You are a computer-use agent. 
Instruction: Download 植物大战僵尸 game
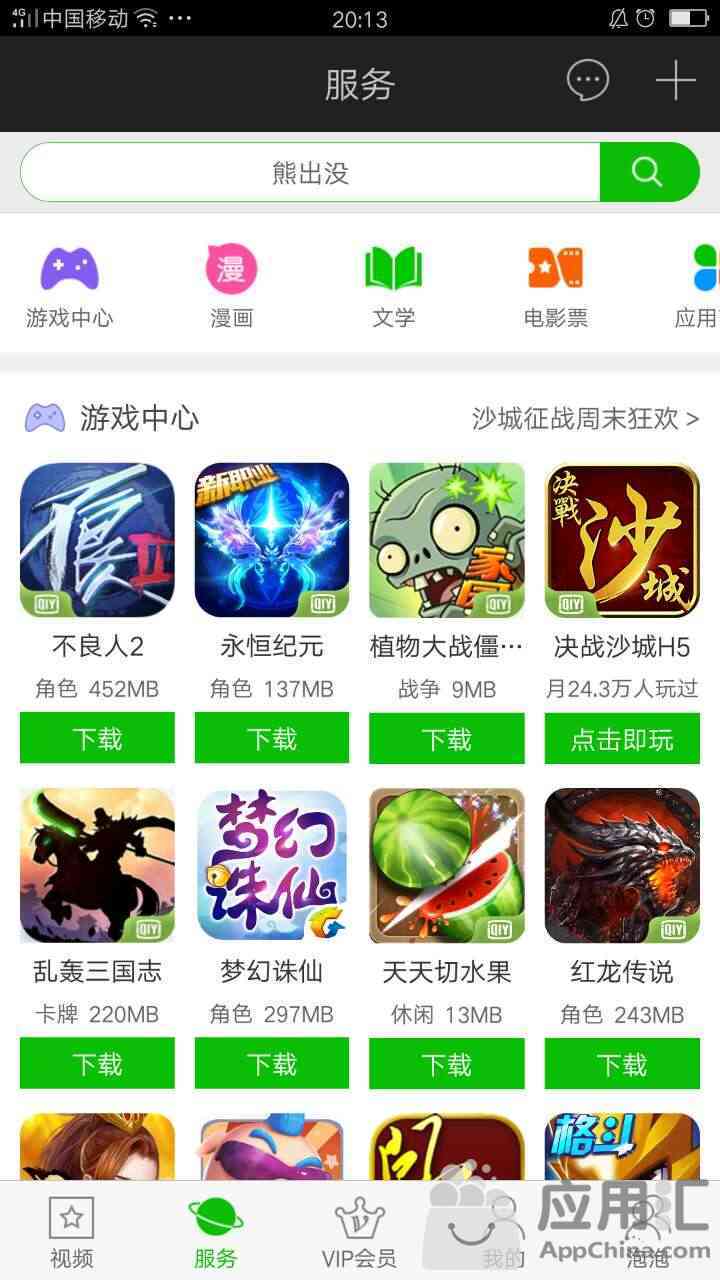click(x=446, y=738)
